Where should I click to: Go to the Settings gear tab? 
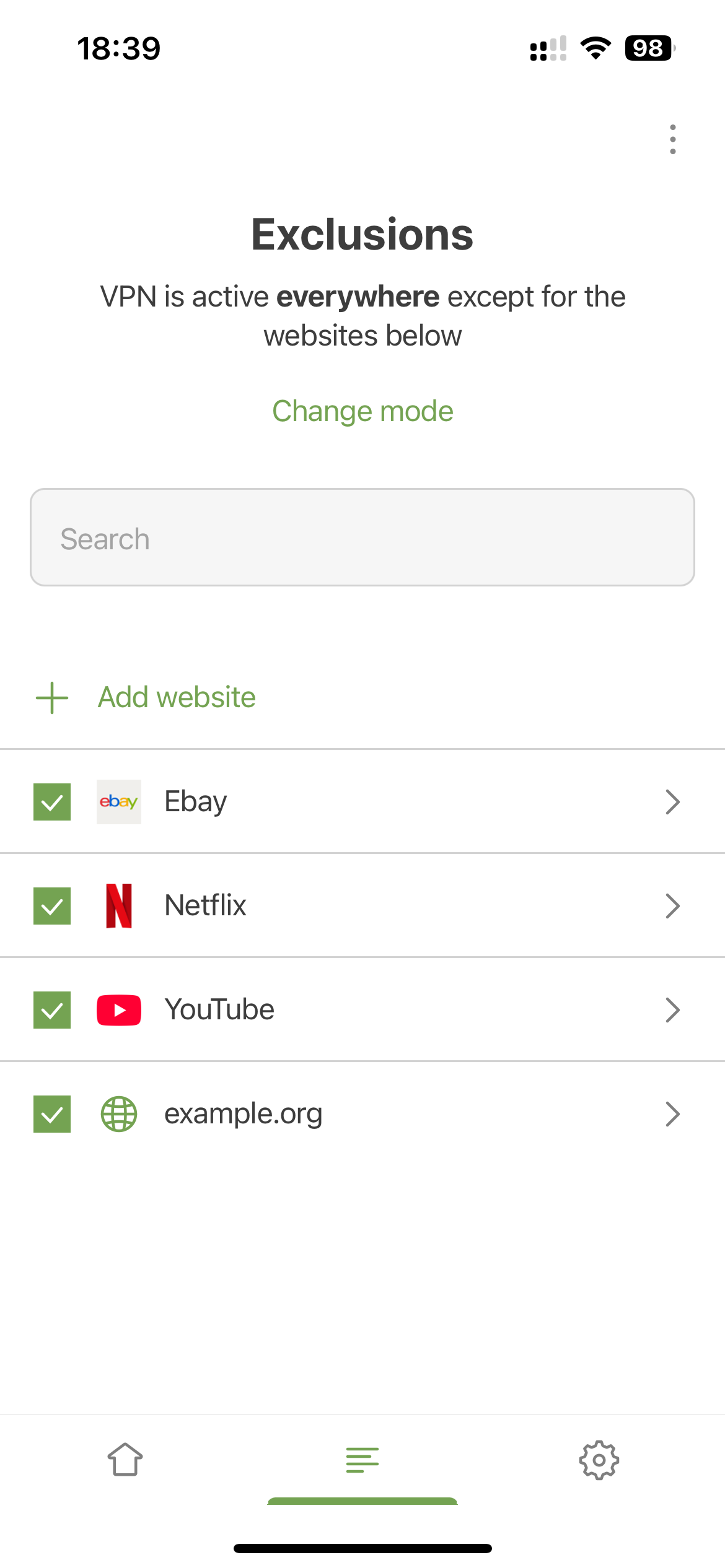[x=599, y=1460]
